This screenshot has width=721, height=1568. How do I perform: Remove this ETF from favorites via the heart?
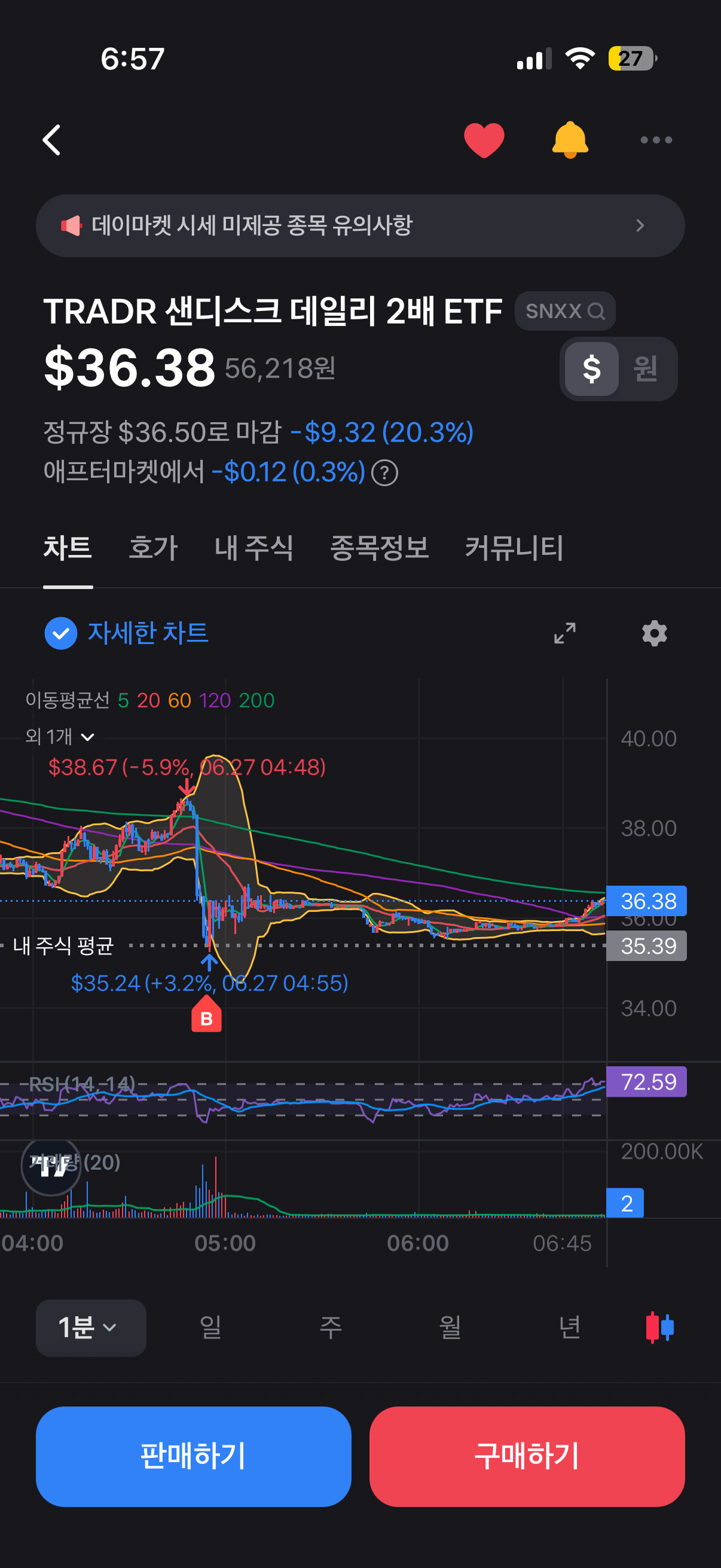pyautogui.click(x=484, y=140)
